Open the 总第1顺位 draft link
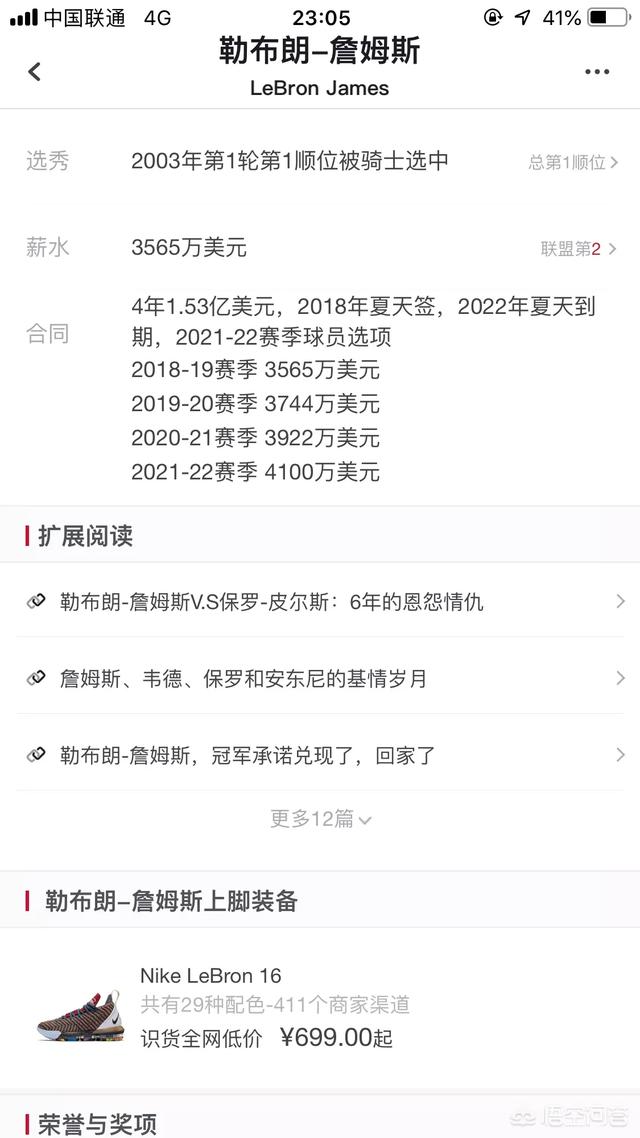The width and height of the screenshot is (640, 1138). (x=573, y=162)
